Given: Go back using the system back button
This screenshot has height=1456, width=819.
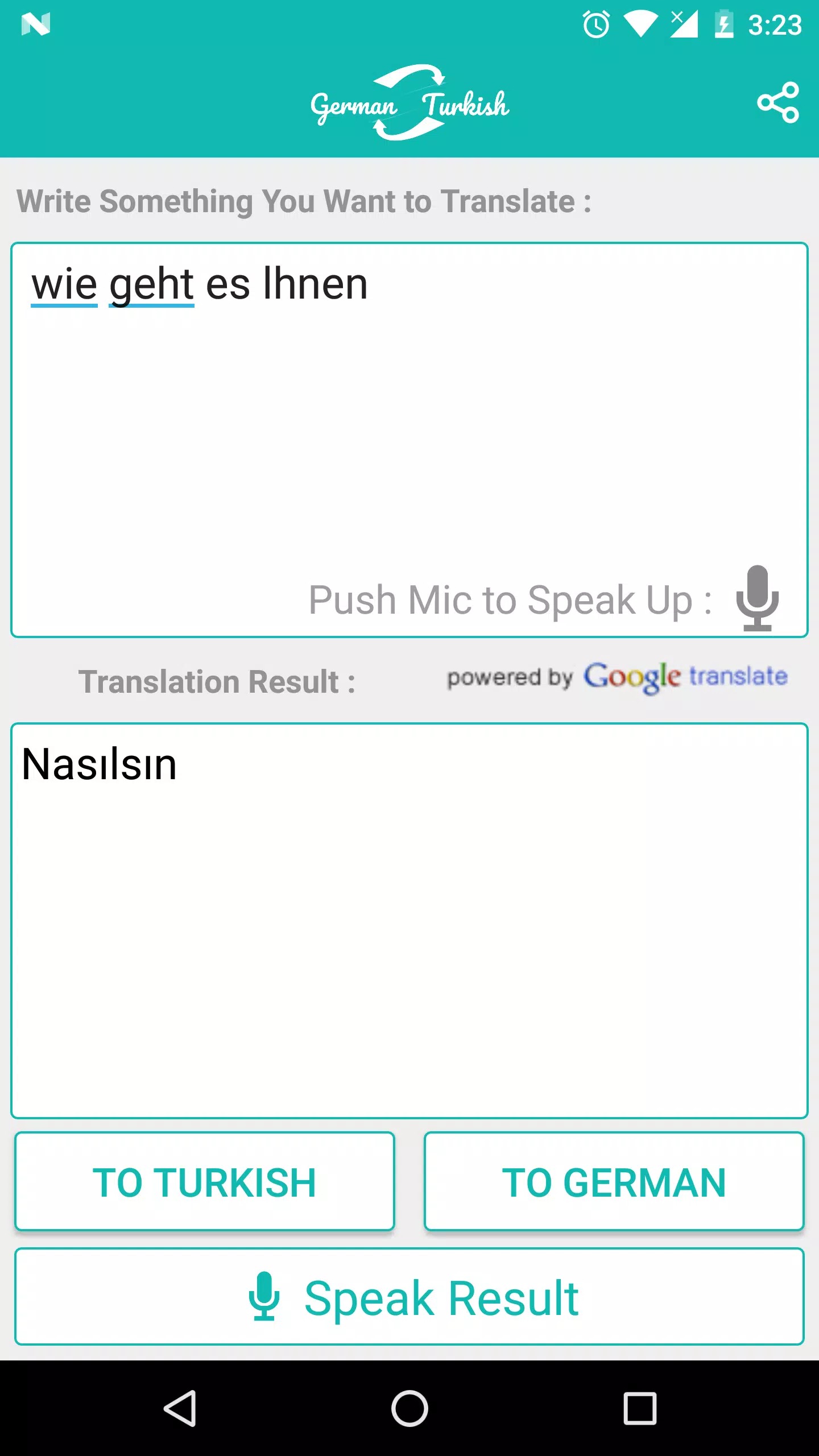Looking at the screenshot, I should click(180, 1408).
